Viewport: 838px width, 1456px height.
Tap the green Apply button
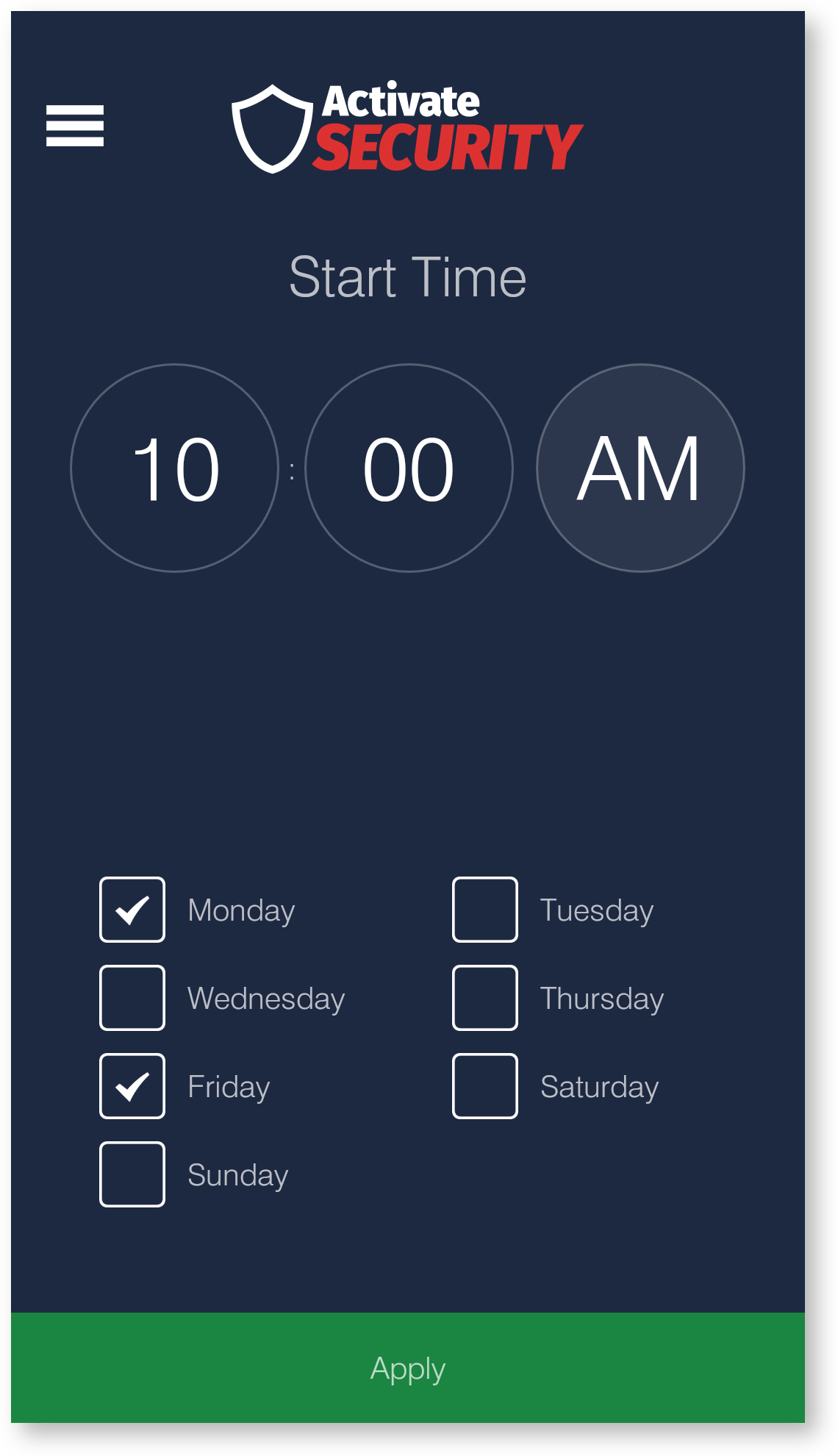click(408, 1368)
